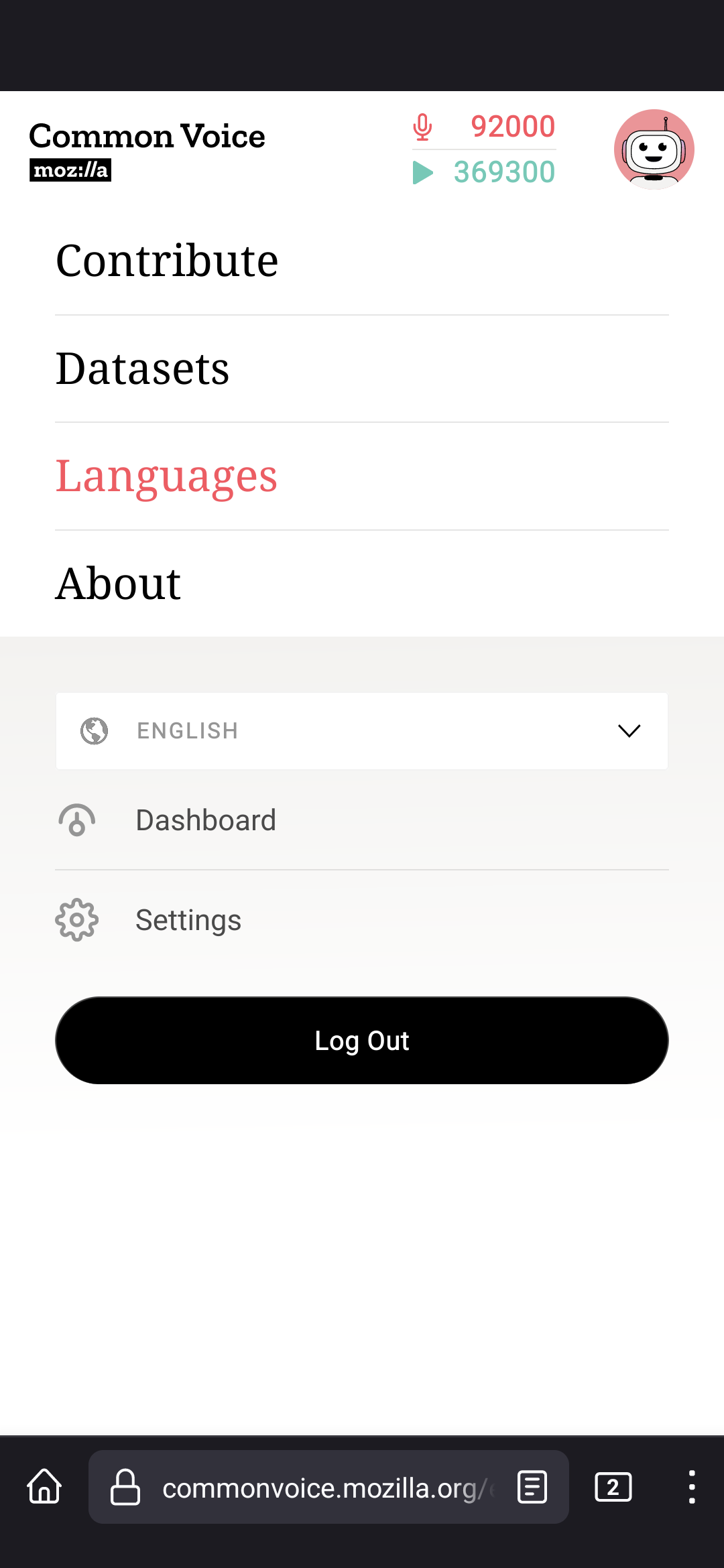Open the browser overflow menu
This screenshot has height=1568, width=724.
[691, 1487]
